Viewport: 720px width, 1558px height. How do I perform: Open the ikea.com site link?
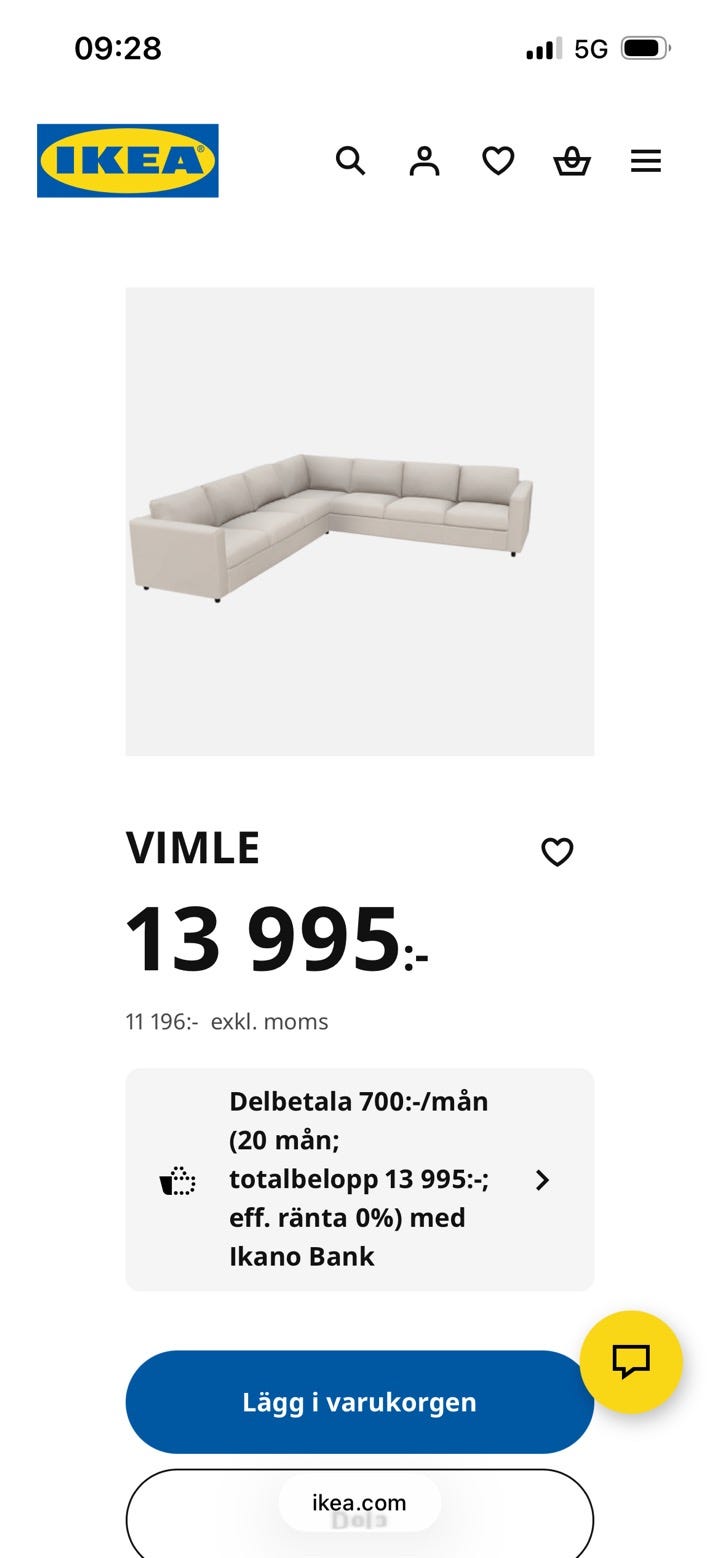pos(359,1502)
